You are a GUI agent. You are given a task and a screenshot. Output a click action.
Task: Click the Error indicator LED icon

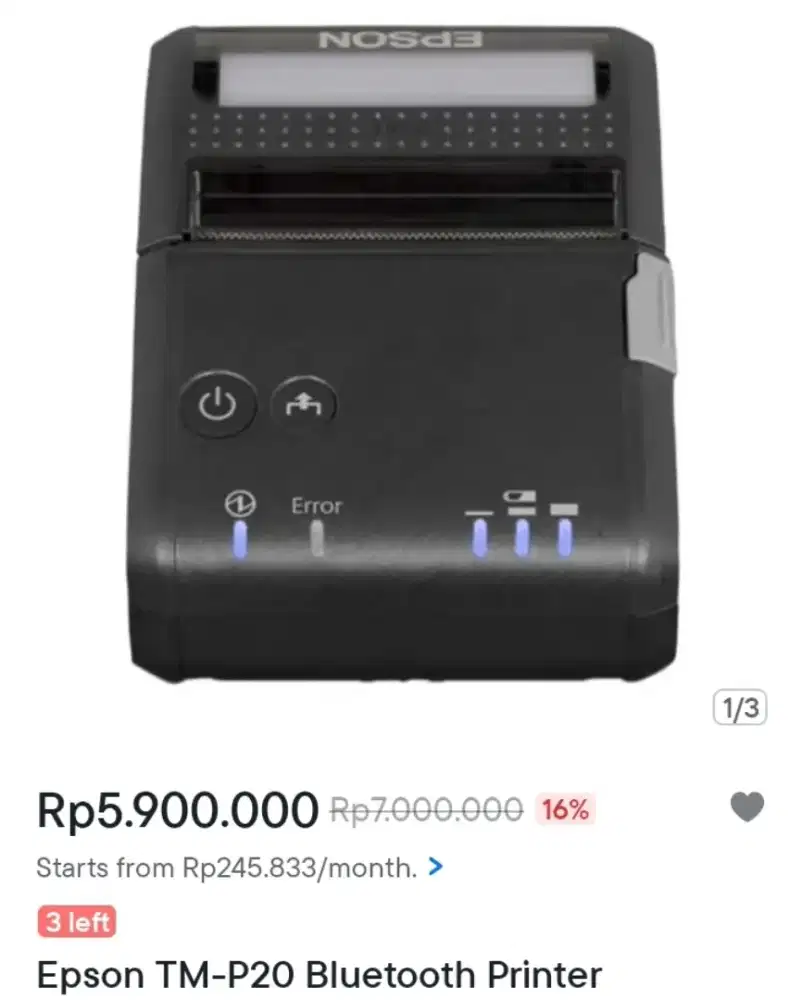coord(318,535)
